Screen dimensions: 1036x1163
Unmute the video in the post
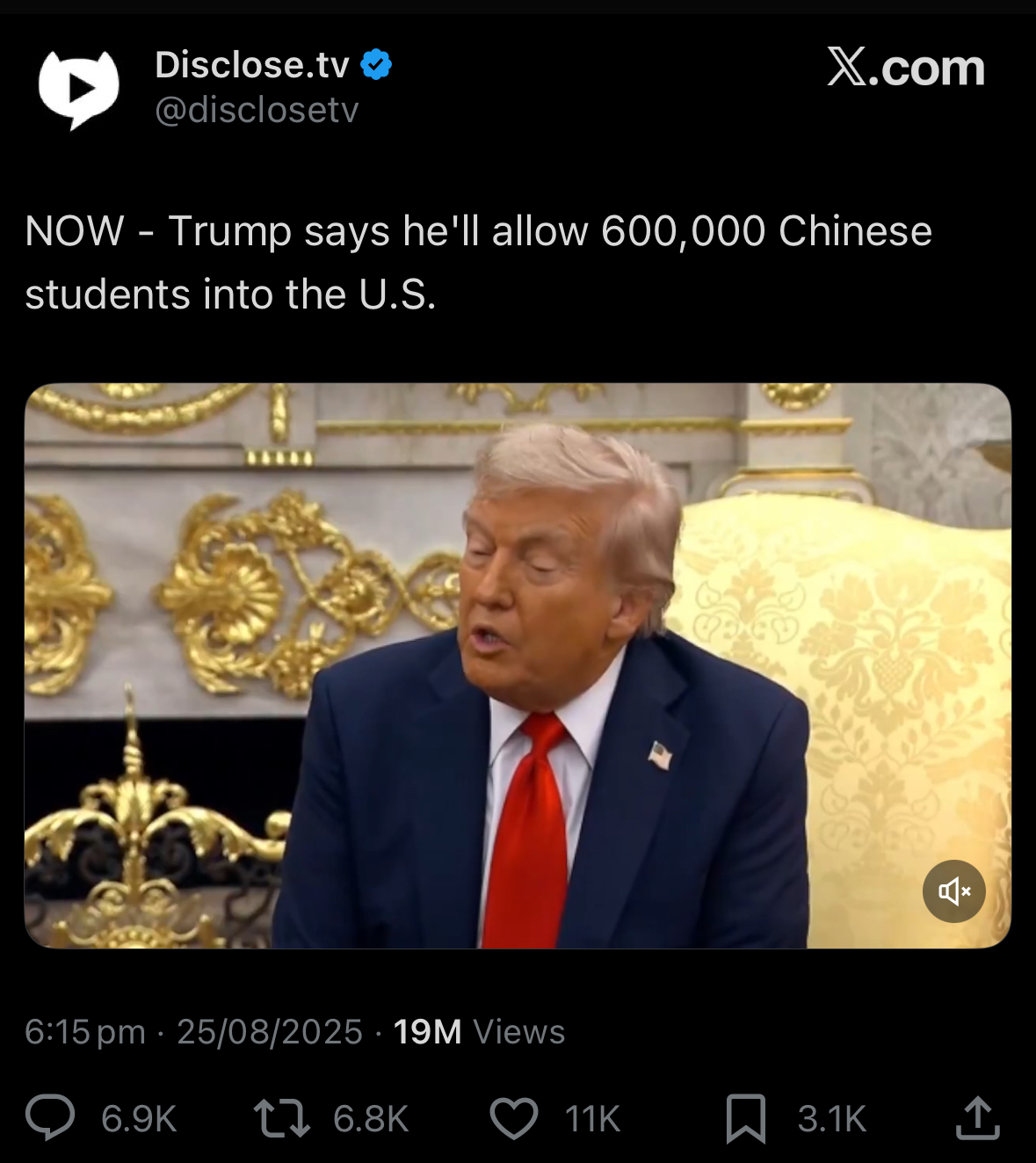953,891
